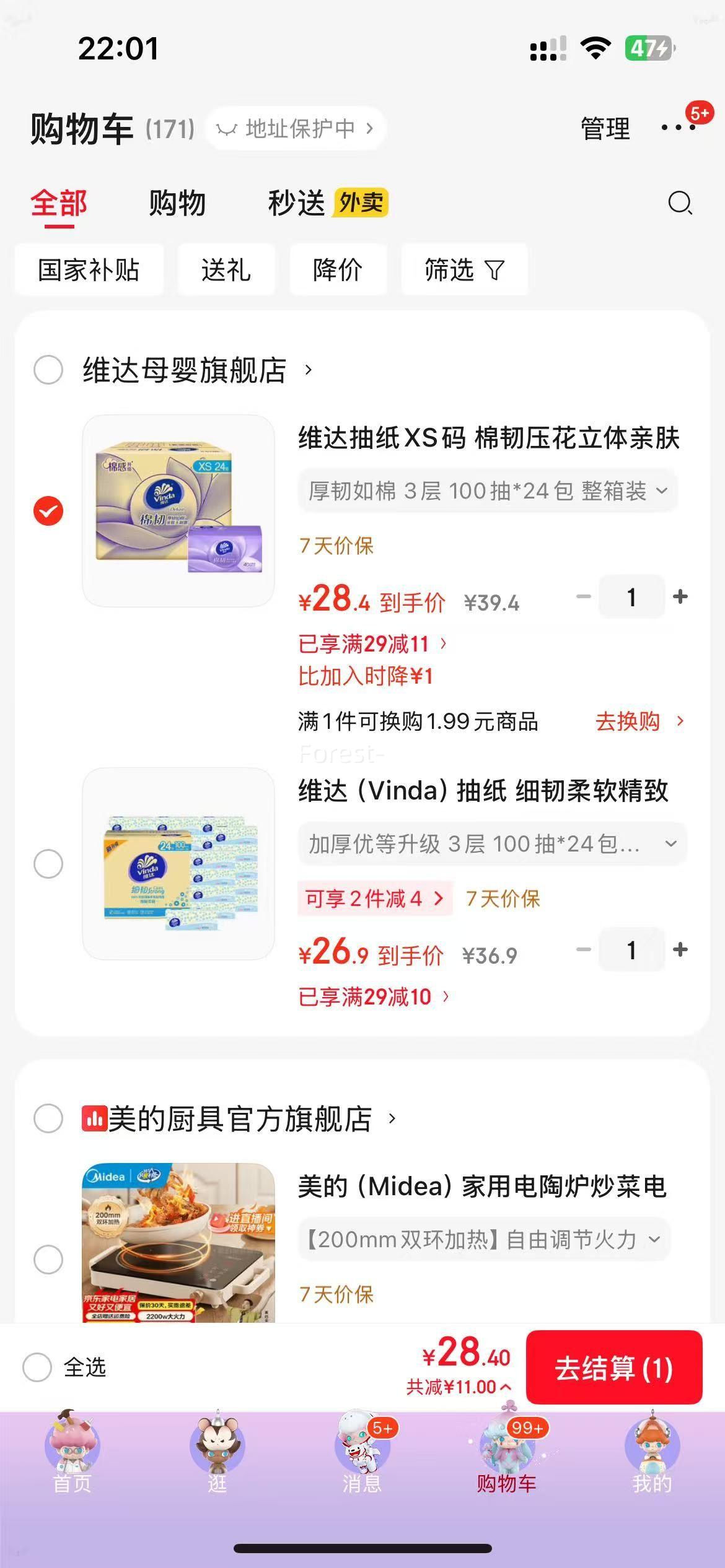
Task: Expand the 厚韧如棉 spec dropdown
Action: [661, 490]
